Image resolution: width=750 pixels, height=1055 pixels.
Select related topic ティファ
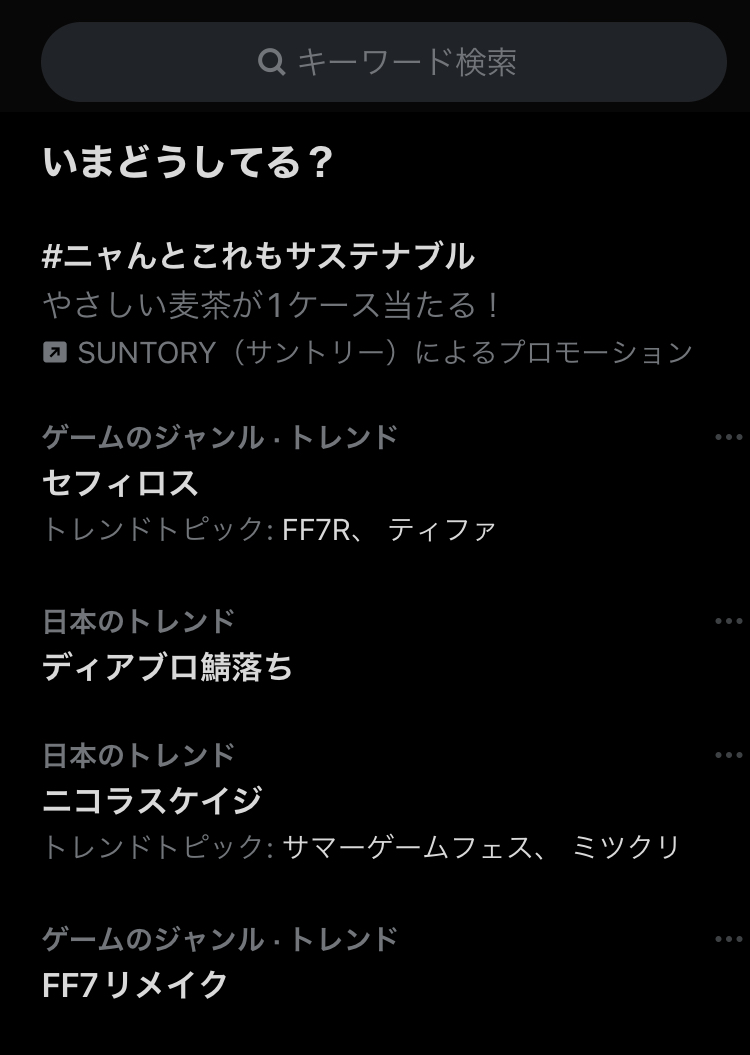pos(442,530)
